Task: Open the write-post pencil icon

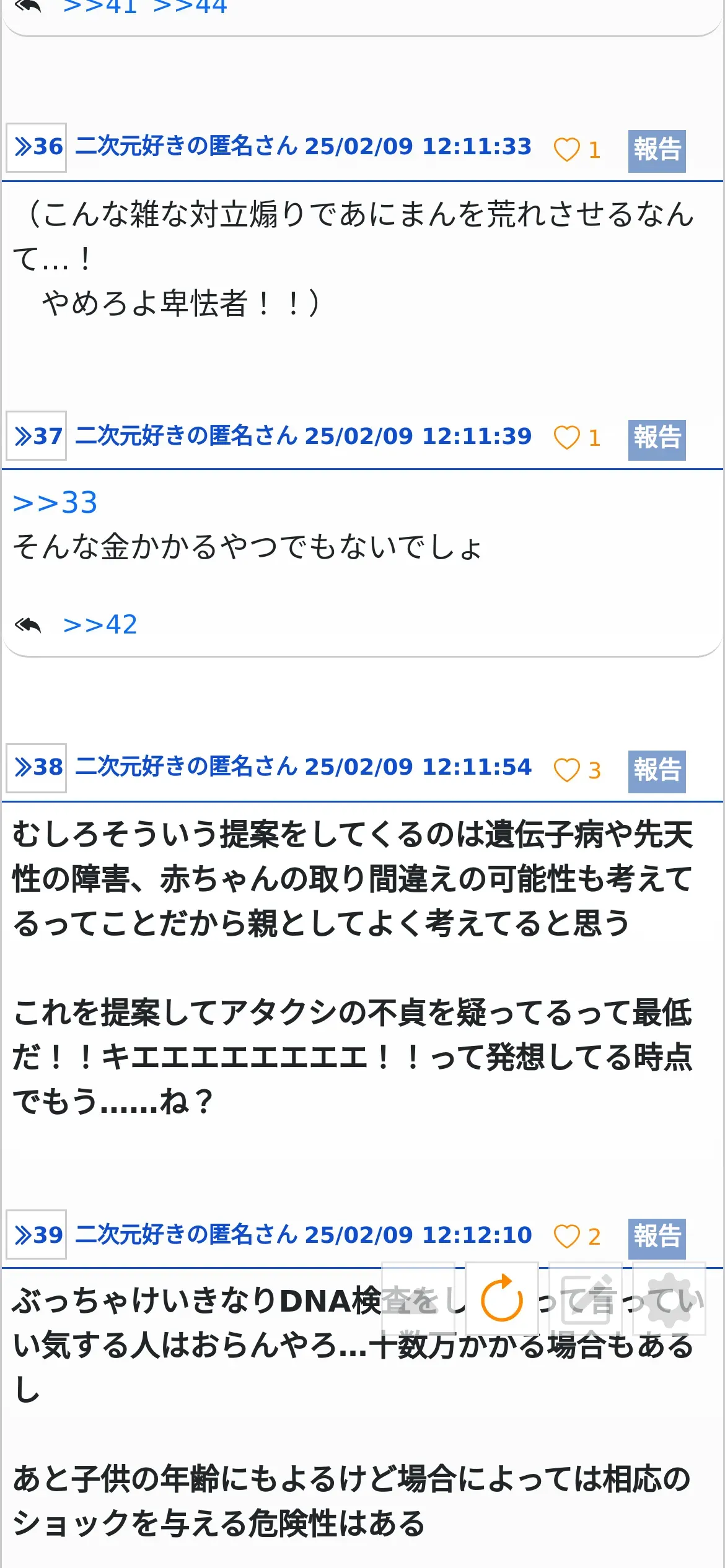Action: [x=586, y=1299]
